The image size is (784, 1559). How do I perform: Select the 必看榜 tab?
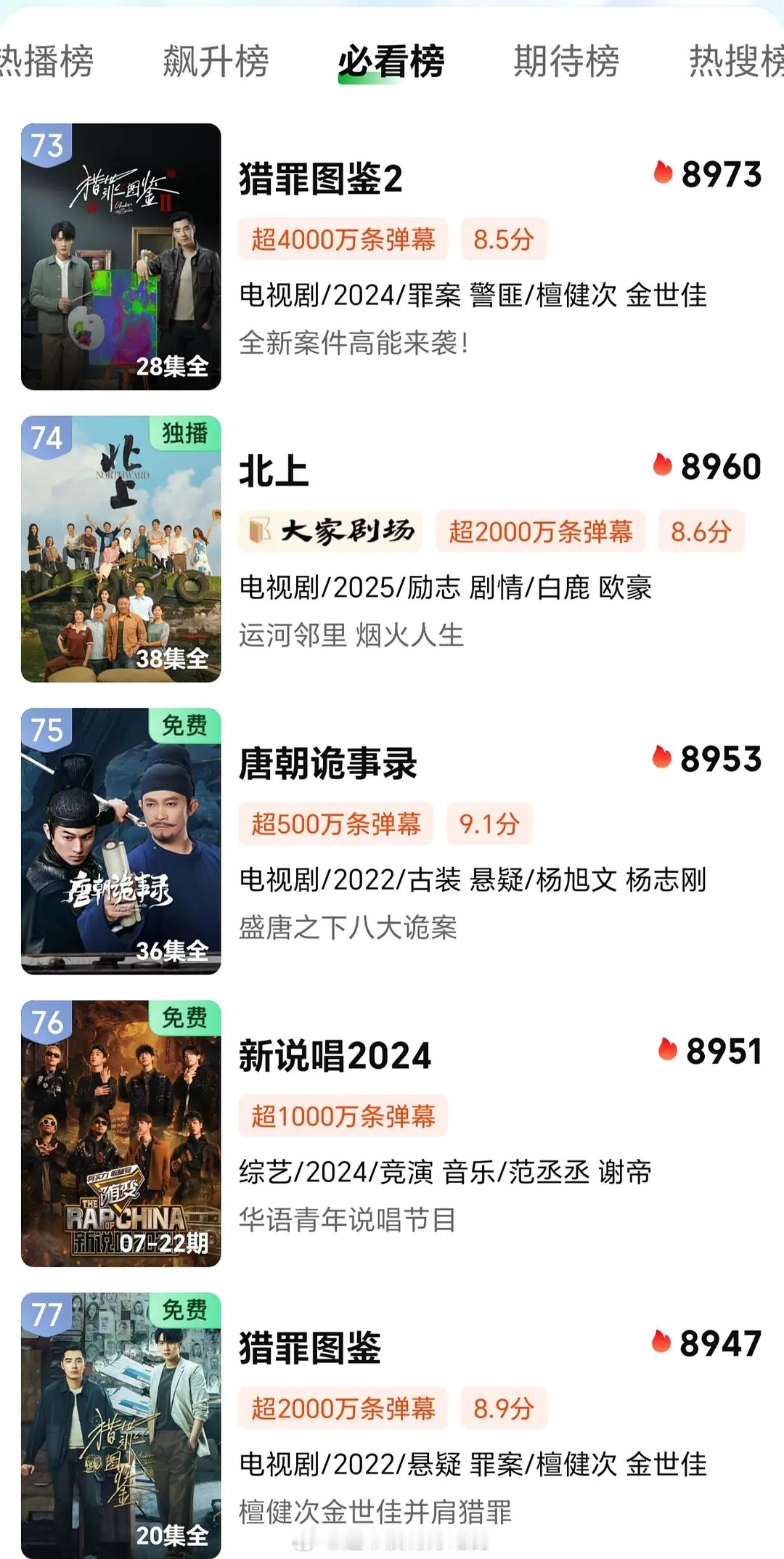point(391,61)
